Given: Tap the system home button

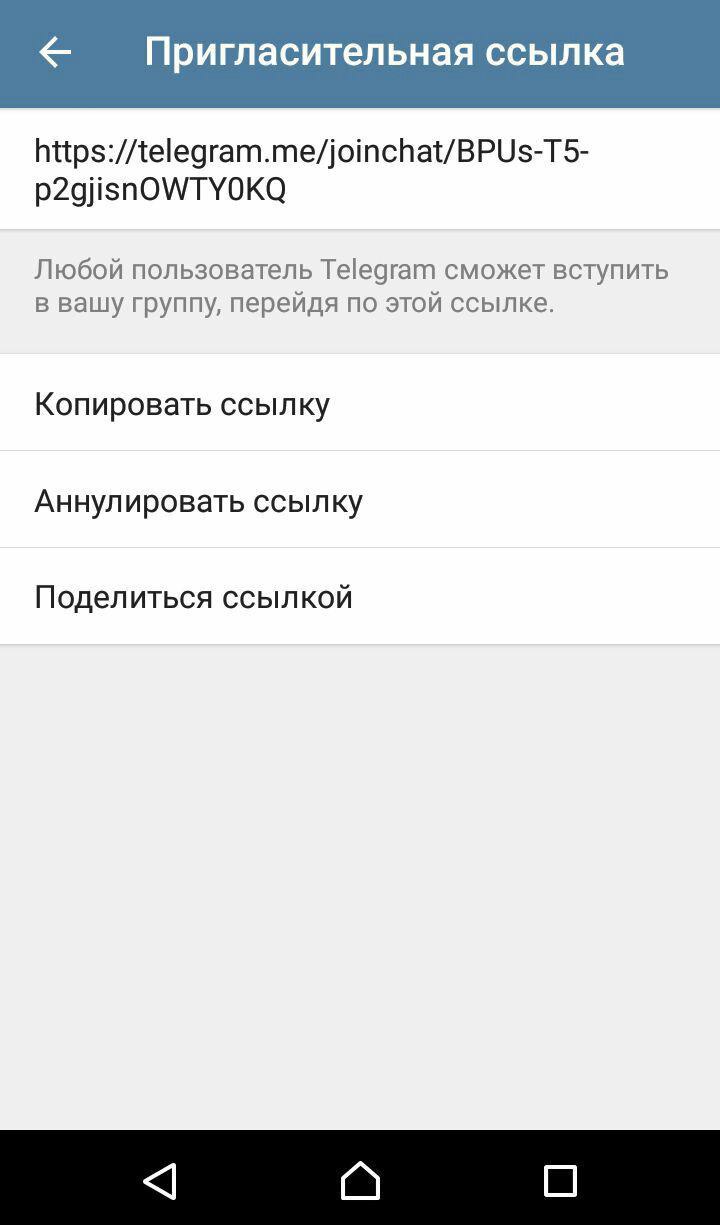Looking at the screenshot, I should (360, 1181).
